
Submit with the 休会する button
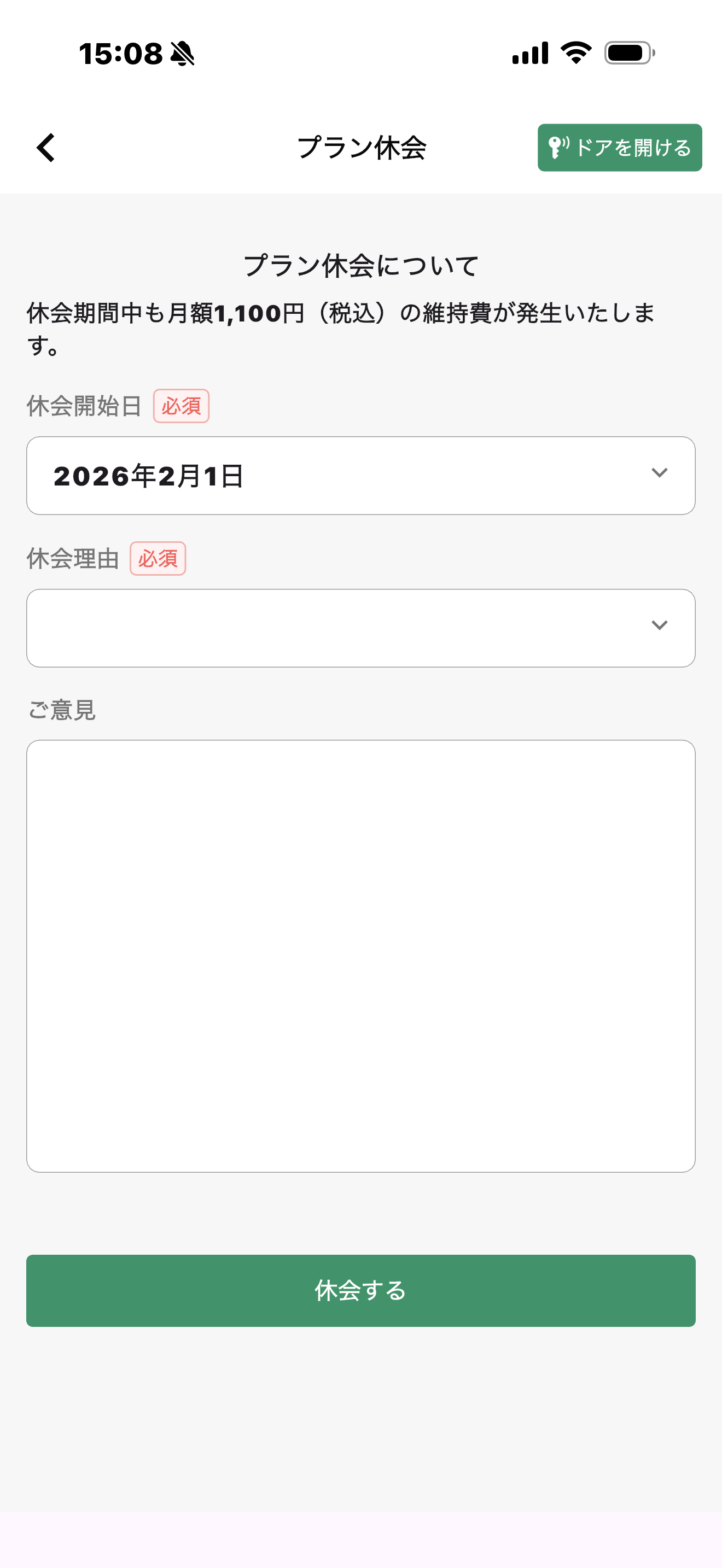click(x=360, y=1290)
